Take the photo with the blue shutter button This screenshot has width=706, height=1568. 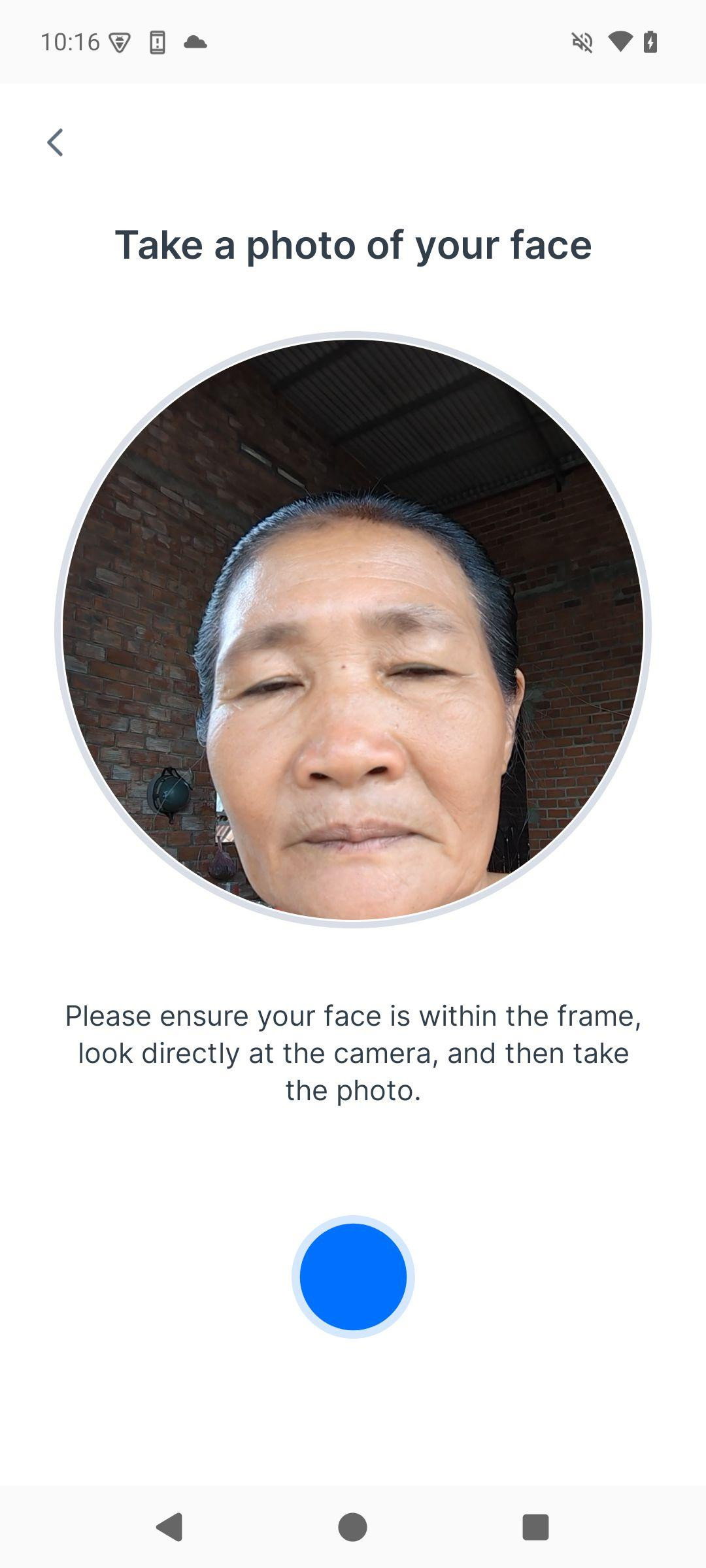[353, 1277]
